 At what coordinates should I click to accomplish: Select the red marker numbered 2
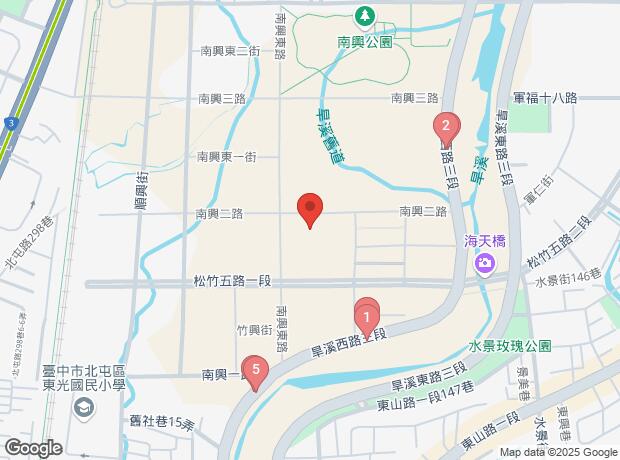coord(445,127)
